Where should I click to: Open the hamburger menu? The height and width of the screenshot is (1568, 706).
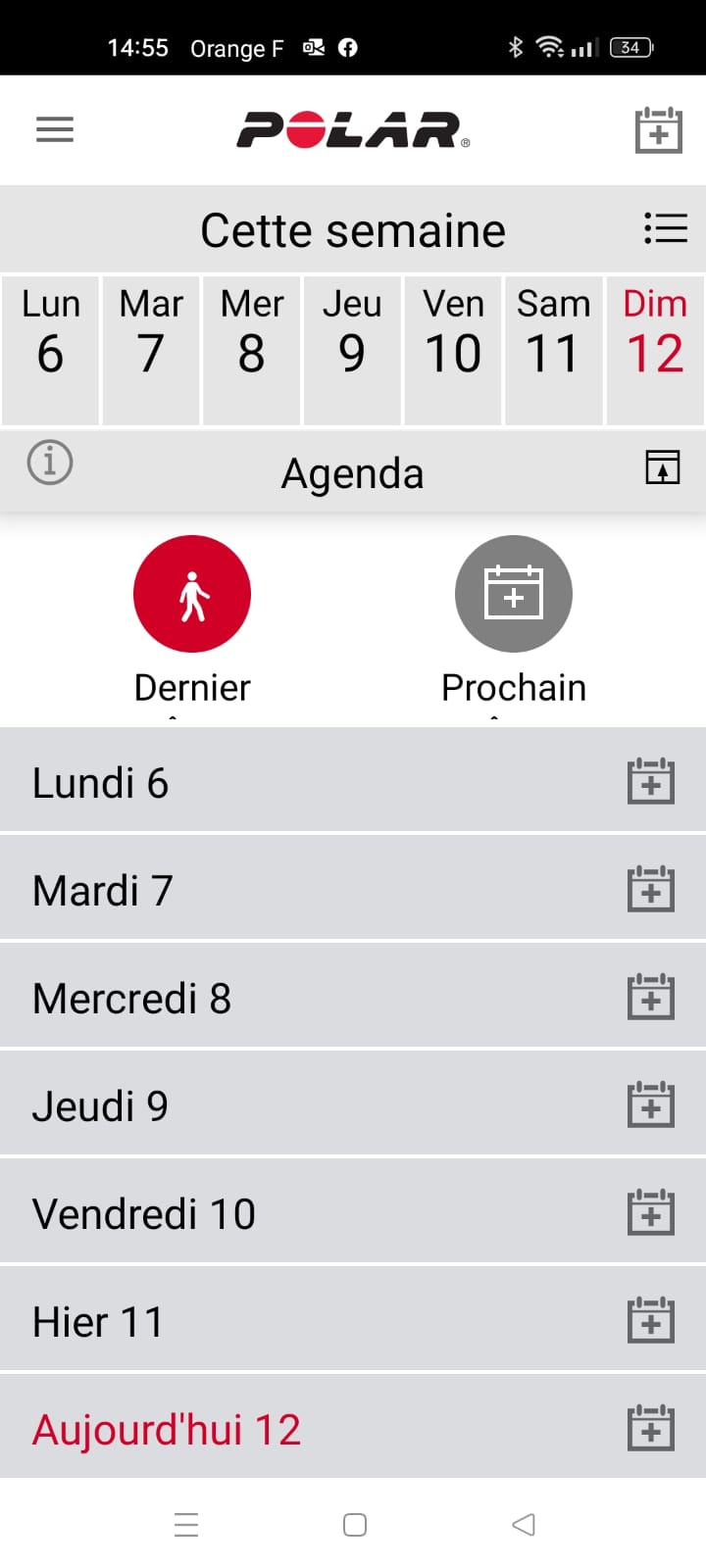pyautogui.click(x=55, y=129)
